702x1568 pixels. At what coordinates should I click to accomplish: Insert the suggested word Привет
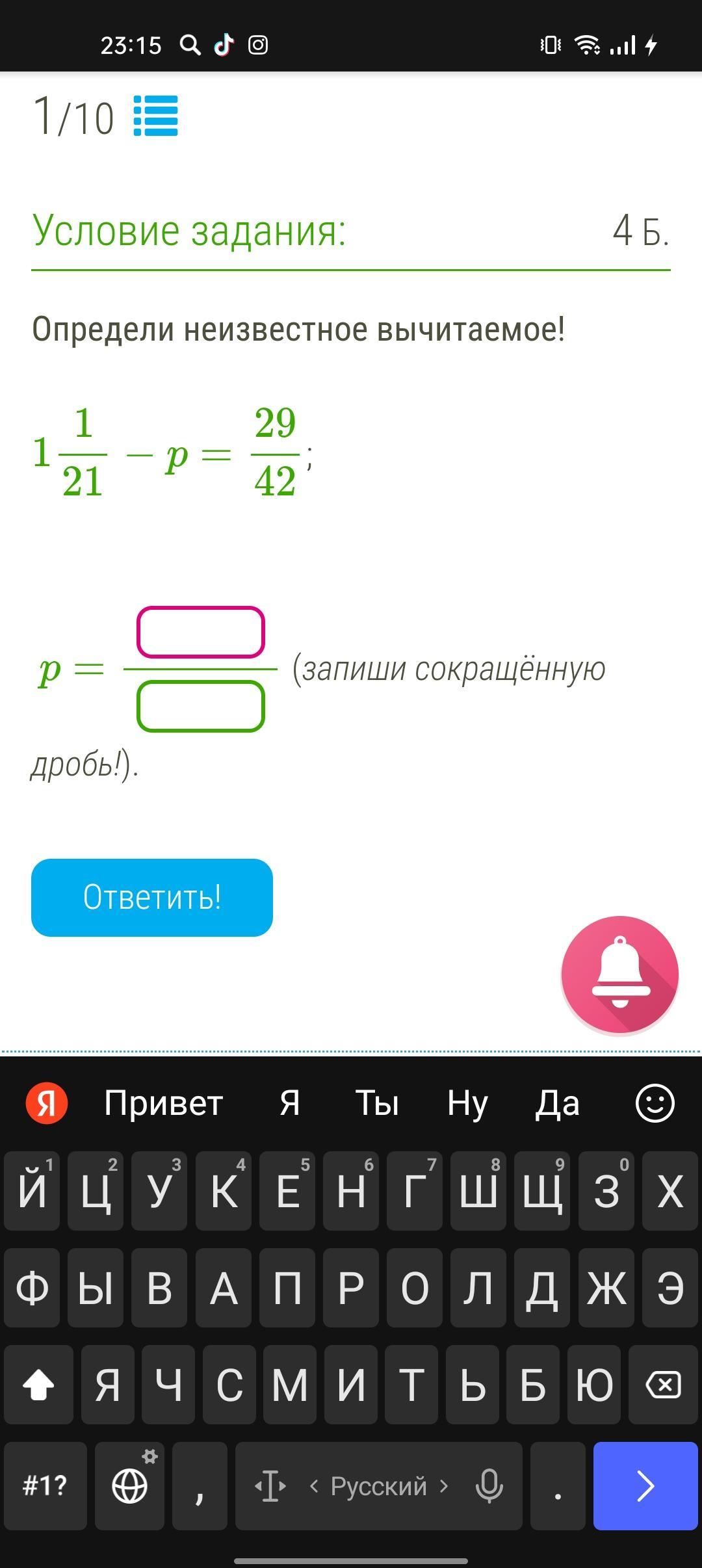click(x=163, y=1103)
